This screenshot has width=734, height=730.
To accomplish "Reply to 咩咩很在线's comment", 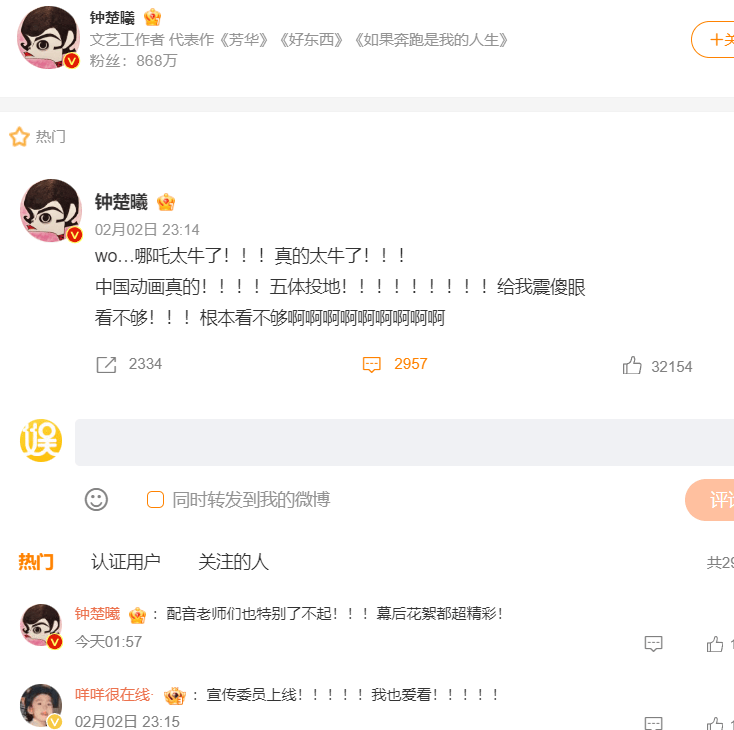I will pos(653,723).
